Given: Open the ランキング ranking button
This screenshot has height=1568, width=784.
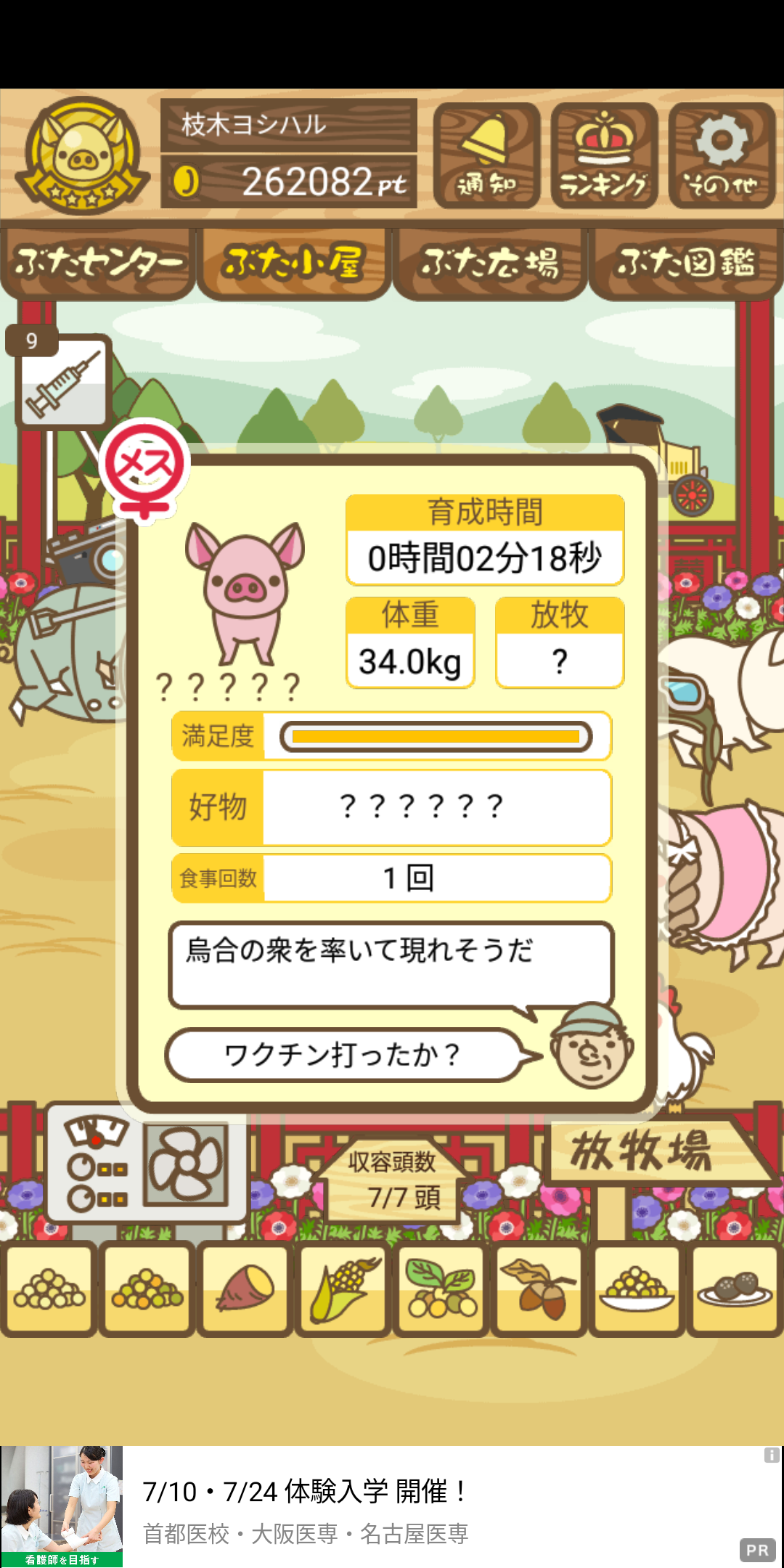Looking at the screenshot, I should click(x=604, y=155).
